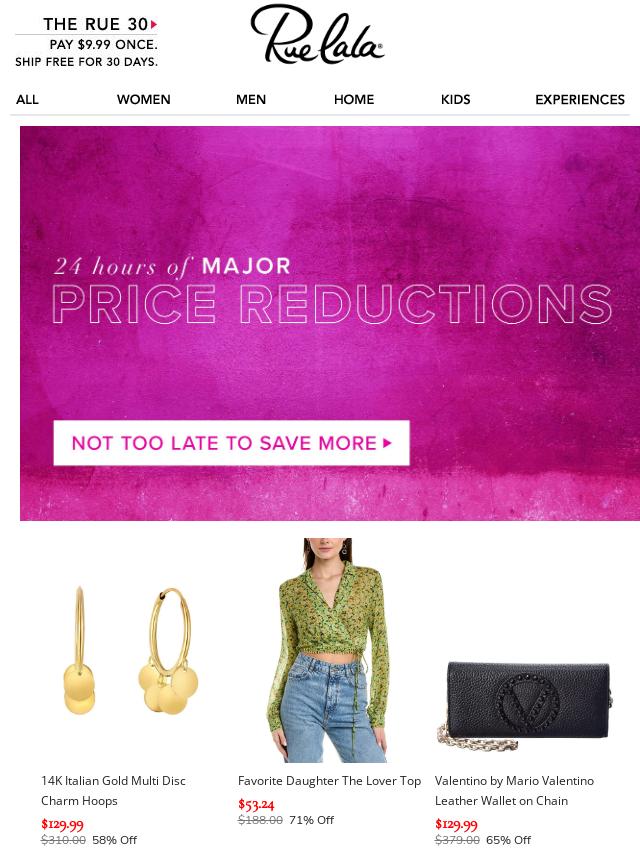The image size is (640, 854).
Task: Open the Home category
Action: click(x=353, y=100)
